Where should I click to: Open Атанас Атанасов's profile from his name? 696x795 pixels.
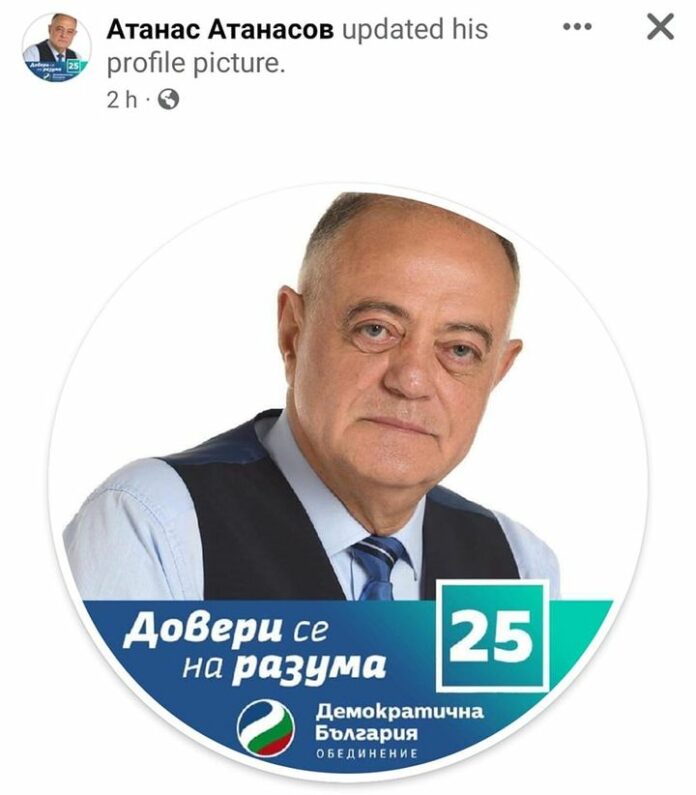(220, 30)
